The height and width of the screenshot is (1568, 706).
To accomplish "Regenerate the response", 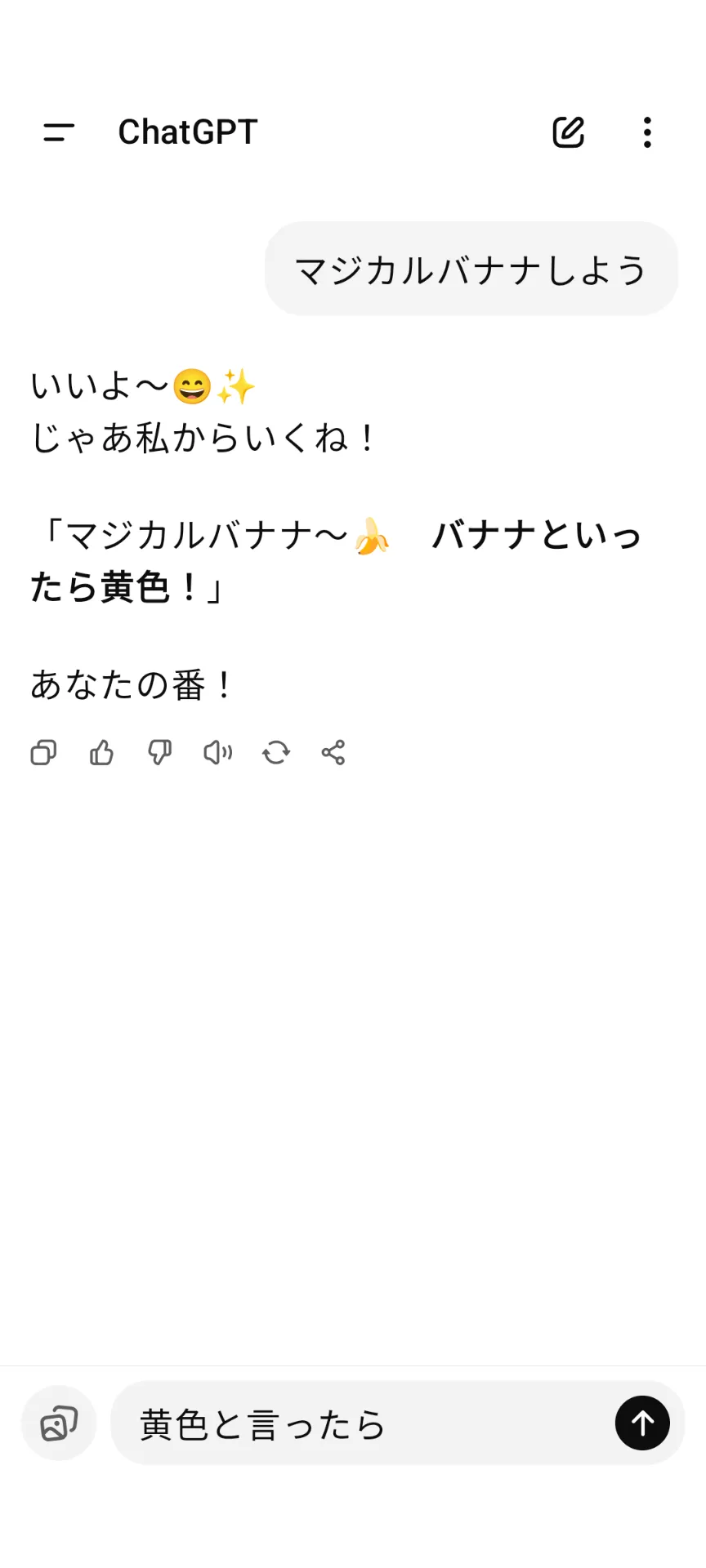I will [276, 752].
